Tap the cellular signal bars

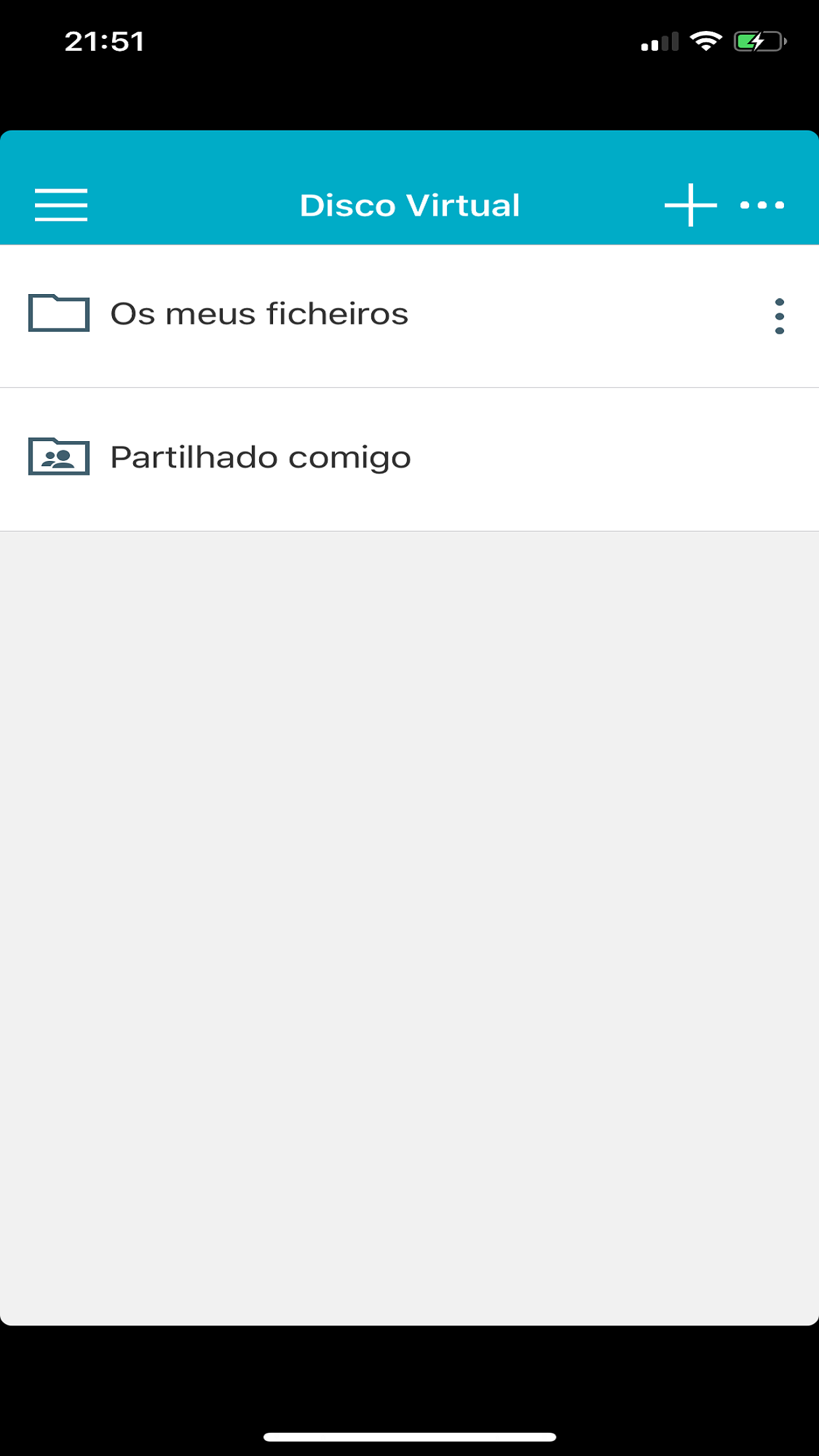pos(658,41)
